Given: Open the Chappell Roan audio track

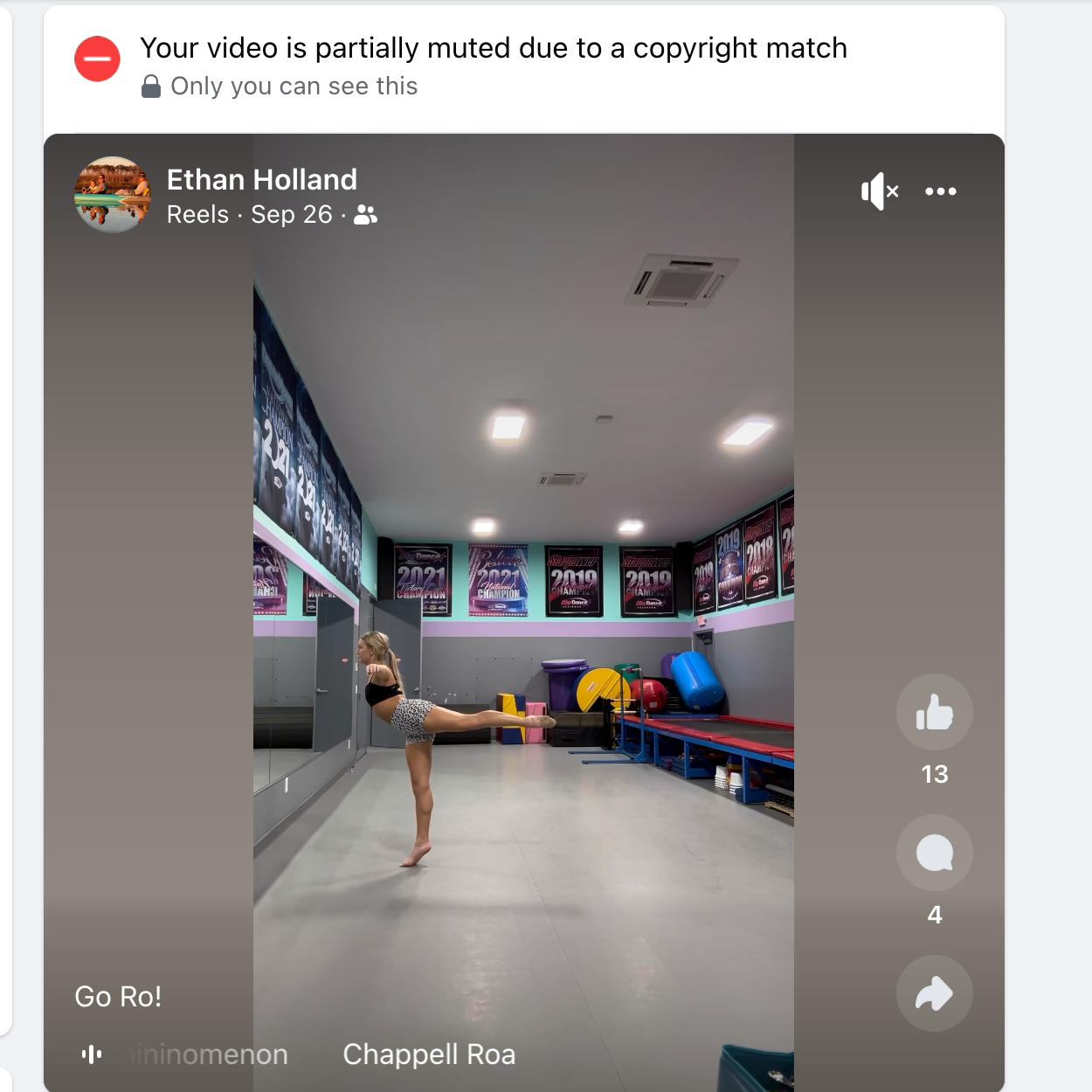Looking at the screenshot, I should click(428, 1054).
